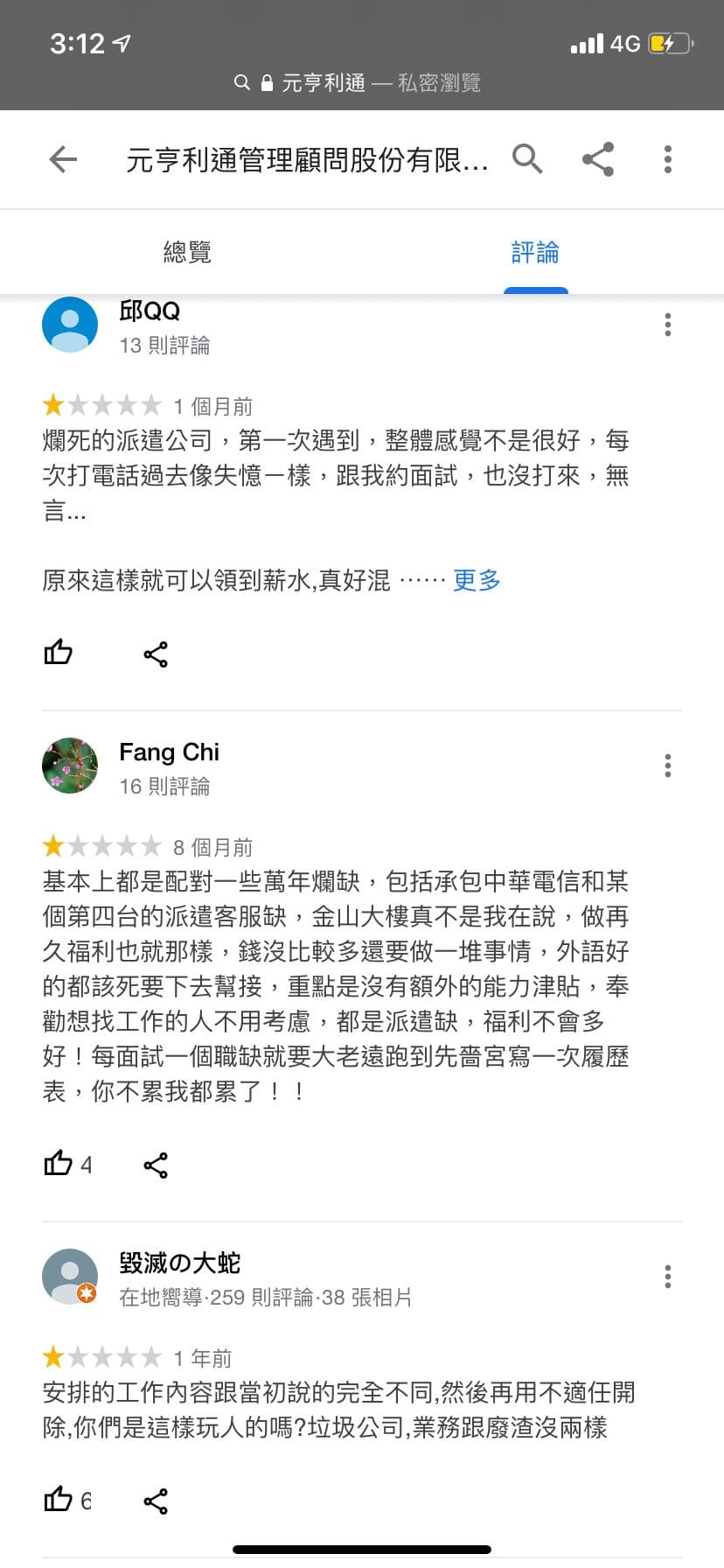Viewport: 724px width, 1568px height.
Task: Share Fang Chi's review
Action: 155,1164
